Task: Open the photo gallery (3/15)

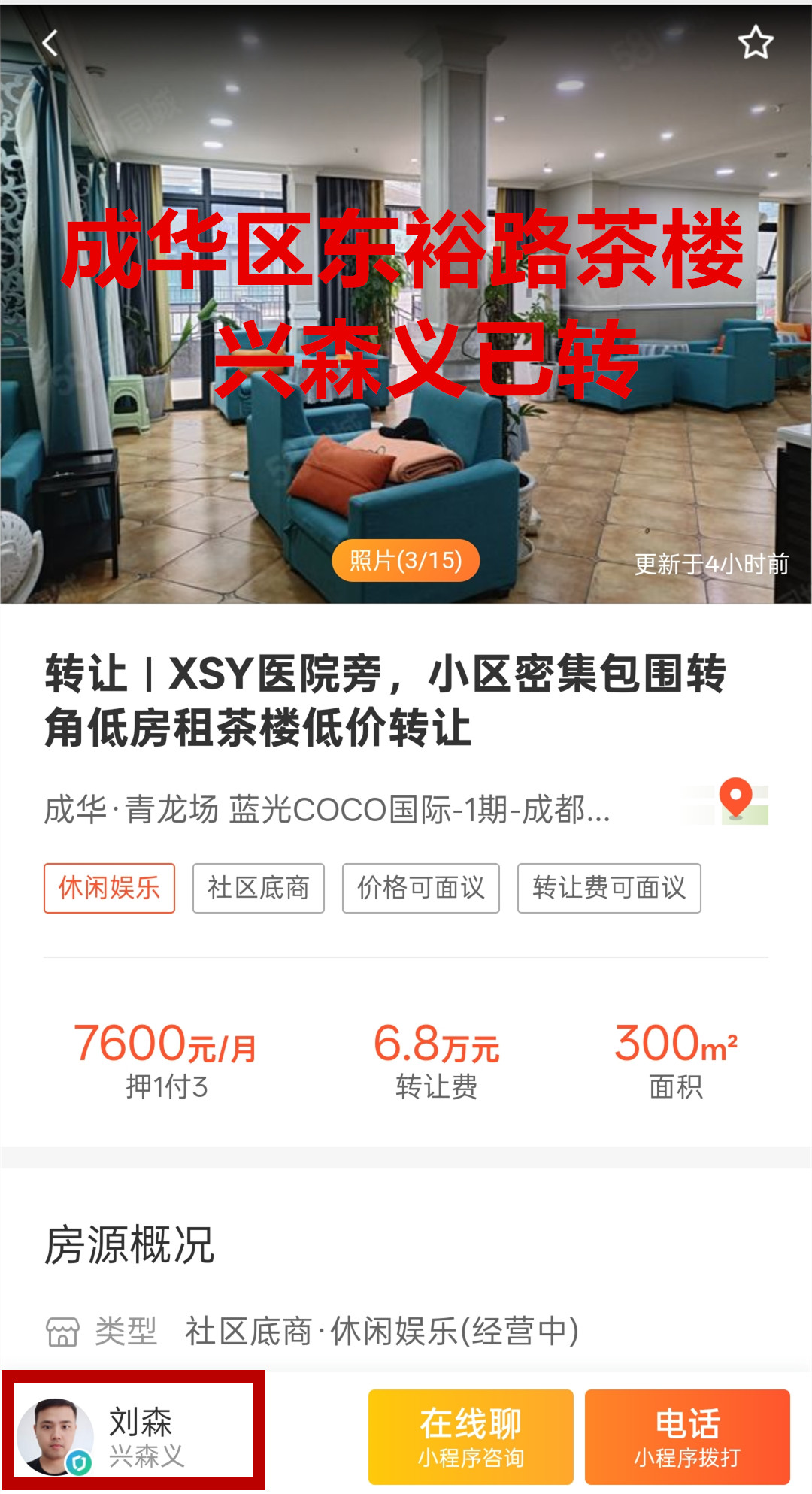Action: click(x=406, y=560)
